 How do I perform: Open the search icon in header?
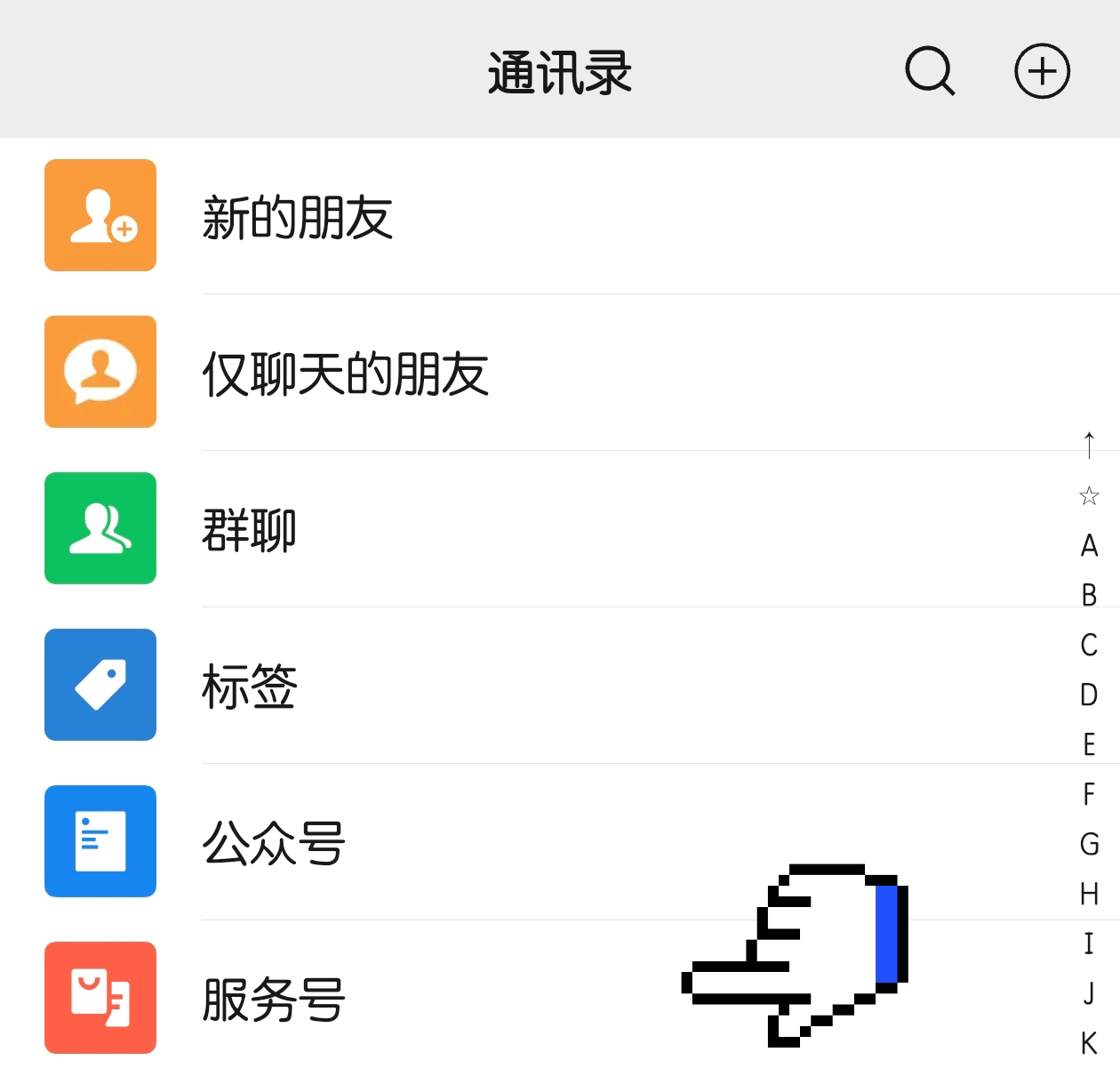[x=930, y=71]
